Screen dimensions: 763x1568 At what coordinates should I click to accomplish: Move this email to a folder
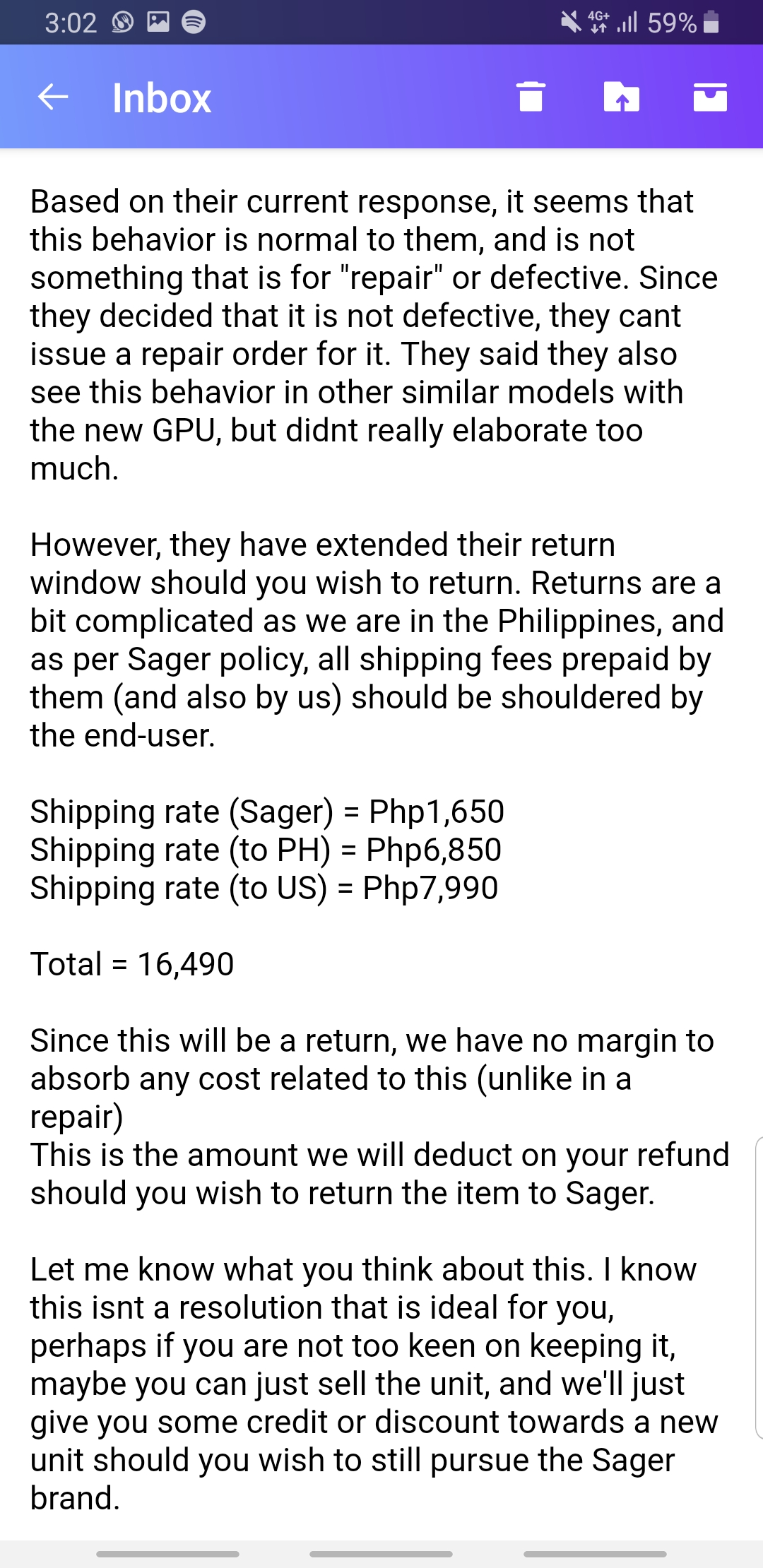coord(621,97)
